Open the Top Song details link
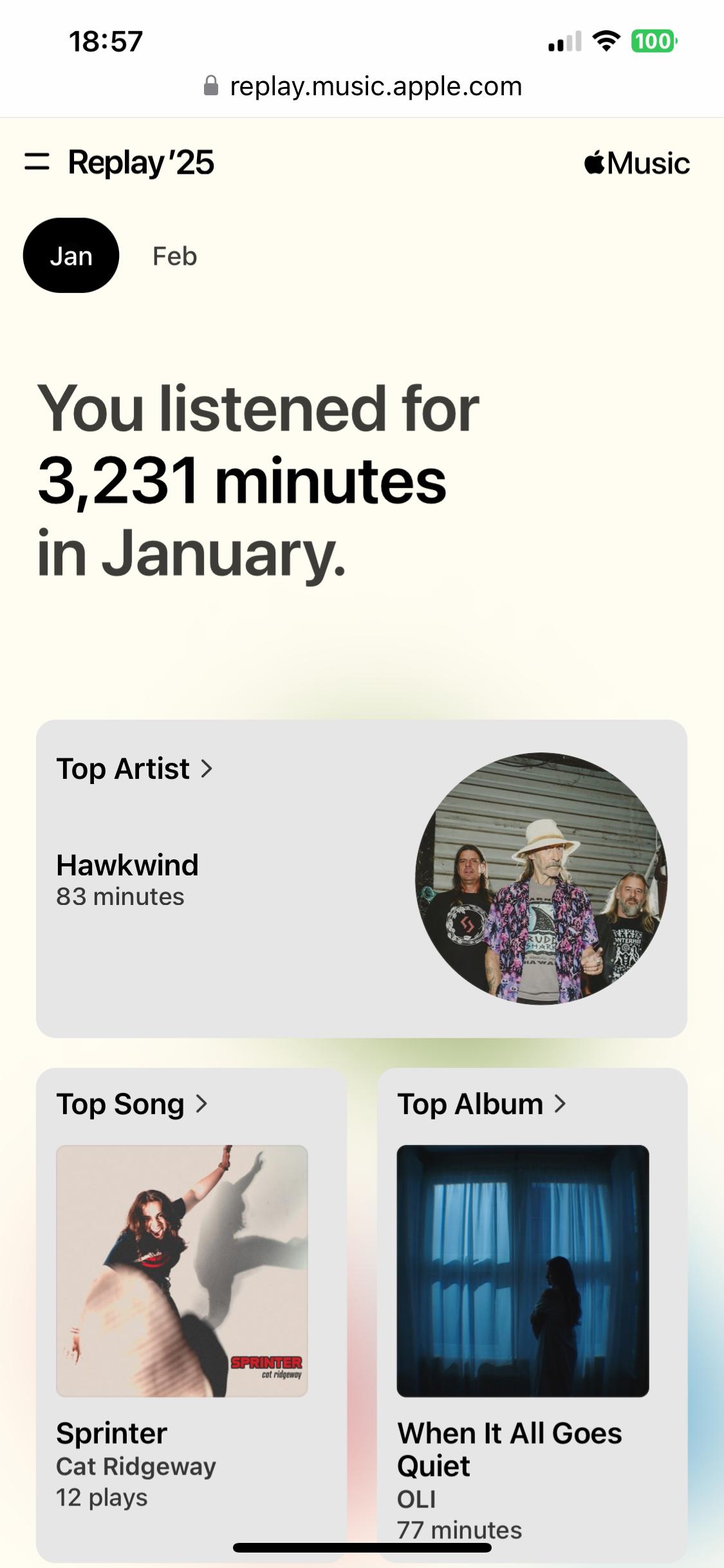The height and width of the screenshot is (1568, 724). (x=131, y=1104)
